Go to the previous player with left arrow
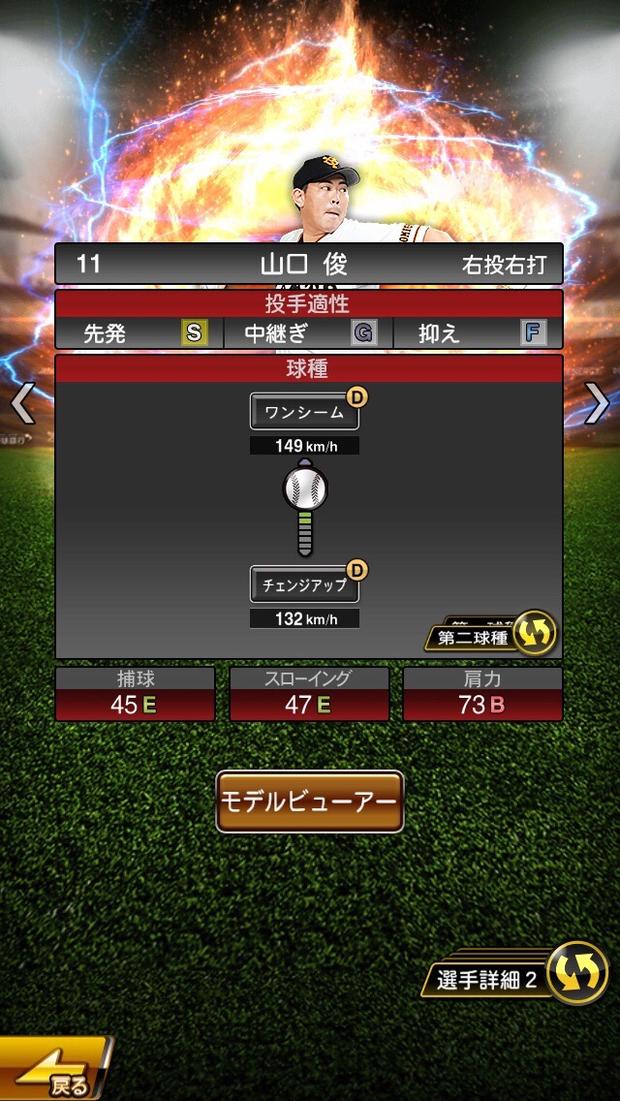 pos(22,403)
